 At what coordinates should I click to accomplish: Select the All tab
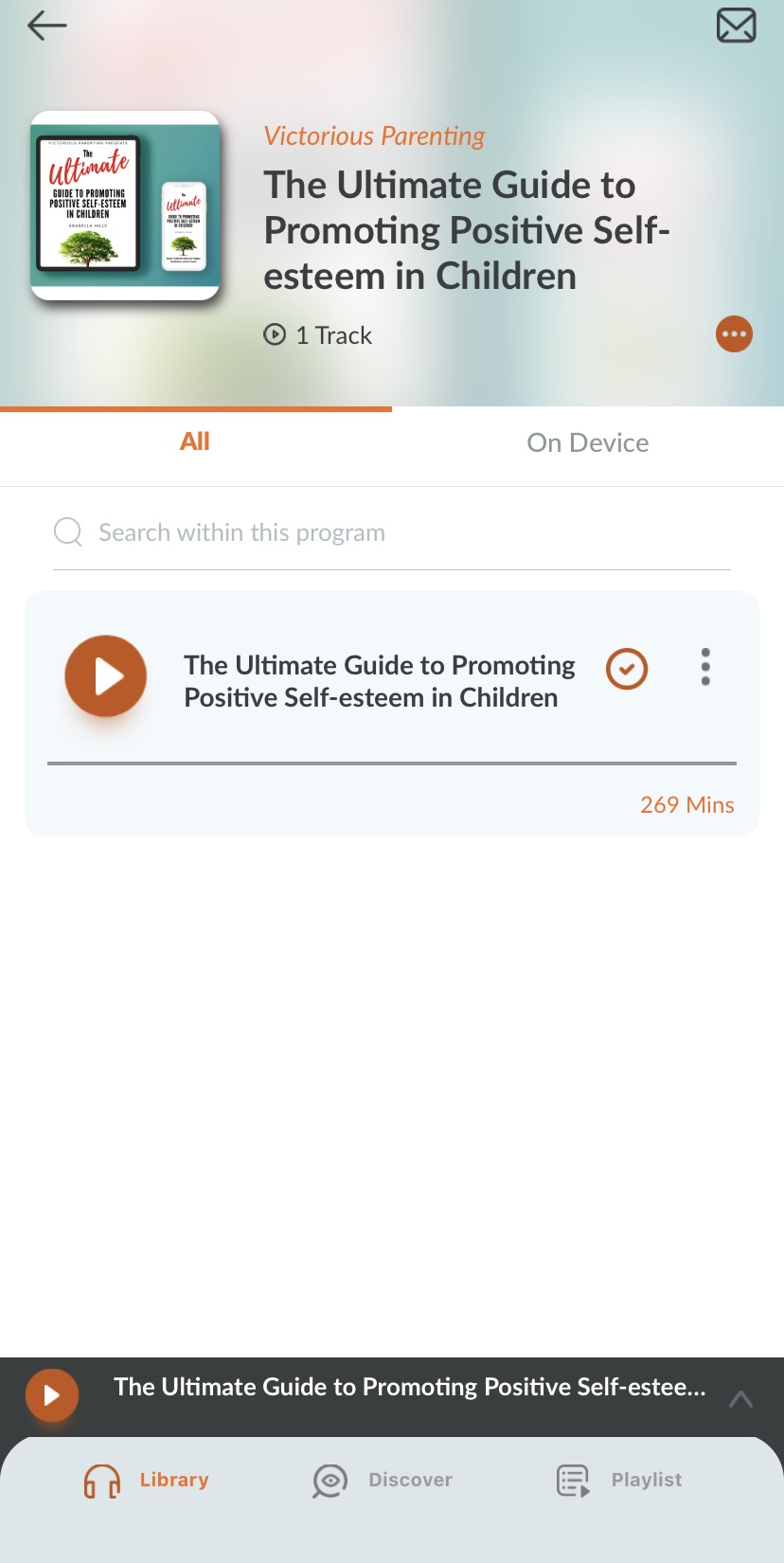point(195,442)
